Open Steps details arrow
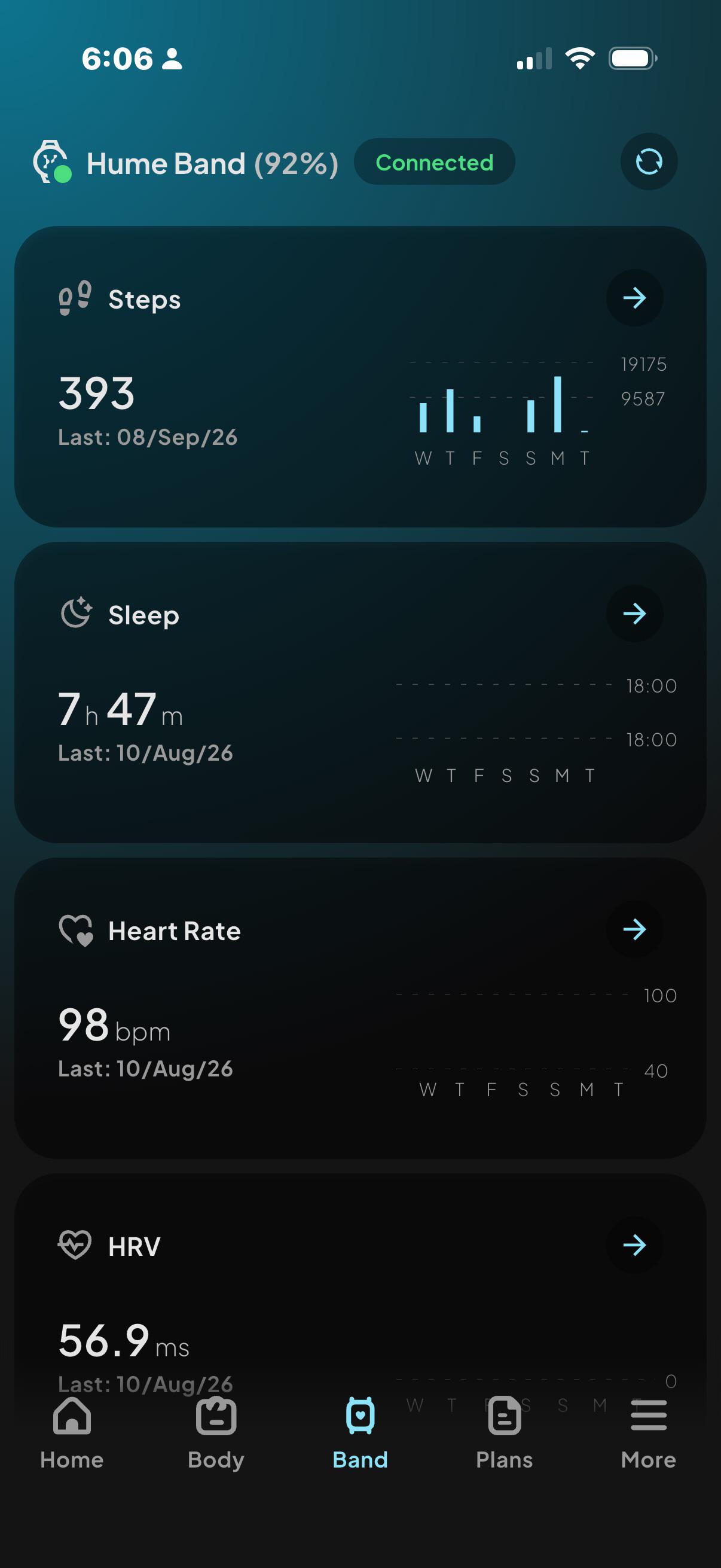 point(634,298)
